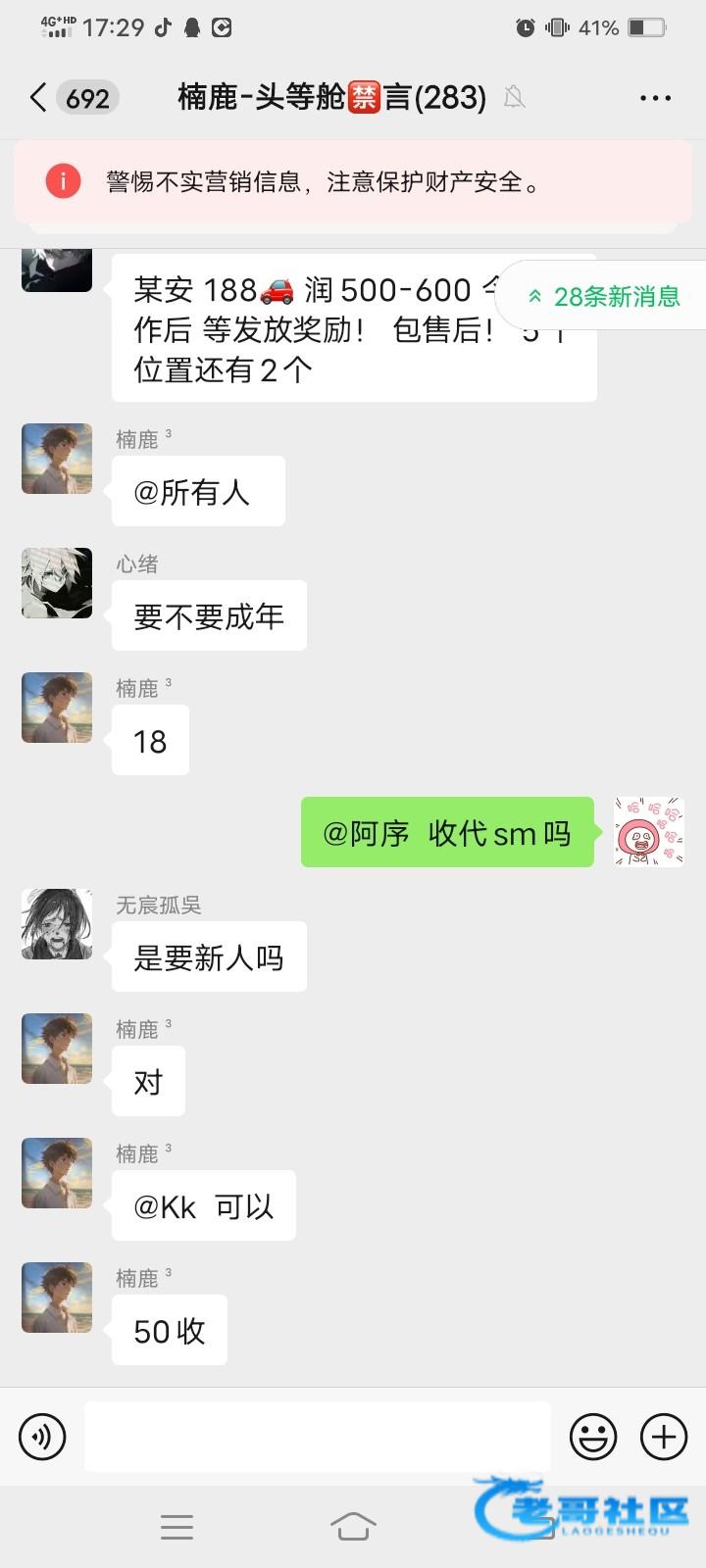Jump to the 28条新消息 unread messages
Image resolution: width=706 pixels, height=1568 pixels.
604,296
